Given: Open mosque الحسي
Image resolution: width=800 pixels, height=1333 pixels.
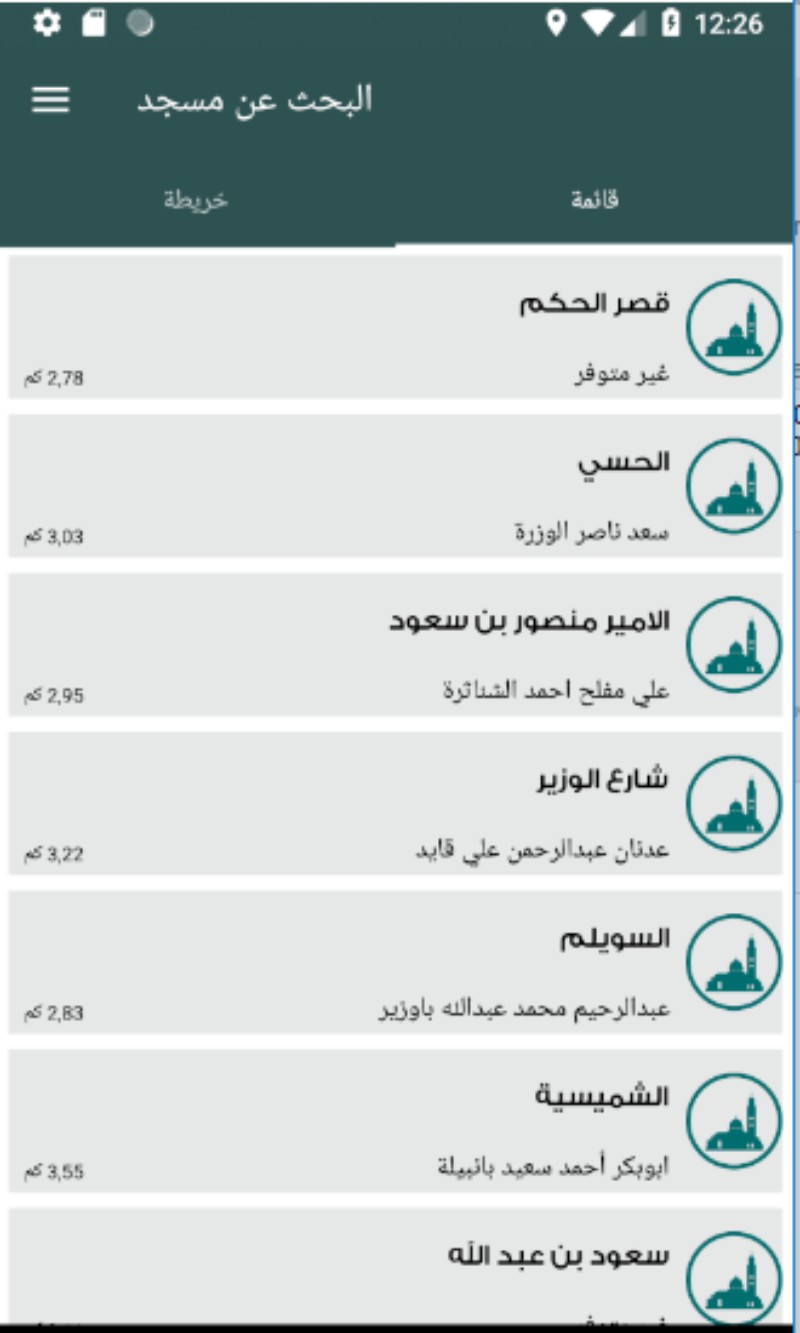Looking at the screenshot, I should pyautogui.click(x=395, y=486).
